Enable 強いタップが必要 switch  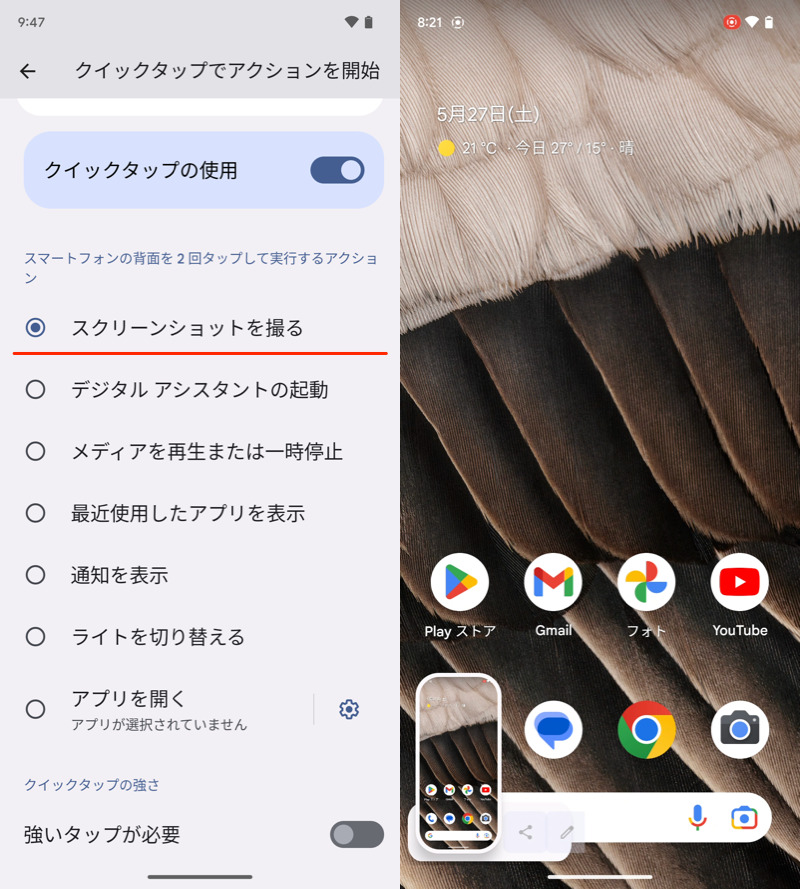click(x=357, y=834)
